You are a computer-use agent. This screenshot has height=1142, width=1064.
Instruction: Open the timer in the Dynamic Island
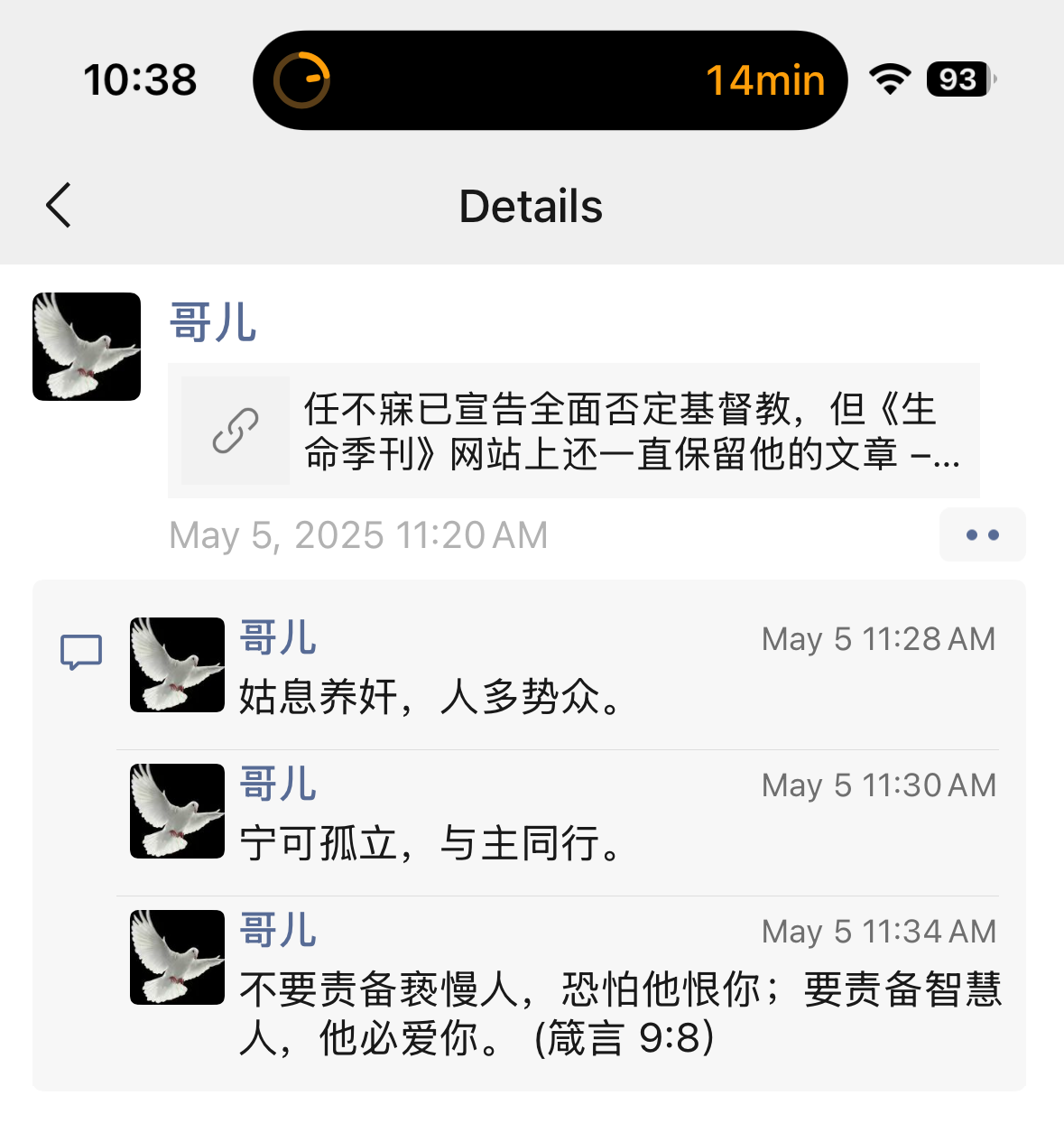tap(550, 80)
